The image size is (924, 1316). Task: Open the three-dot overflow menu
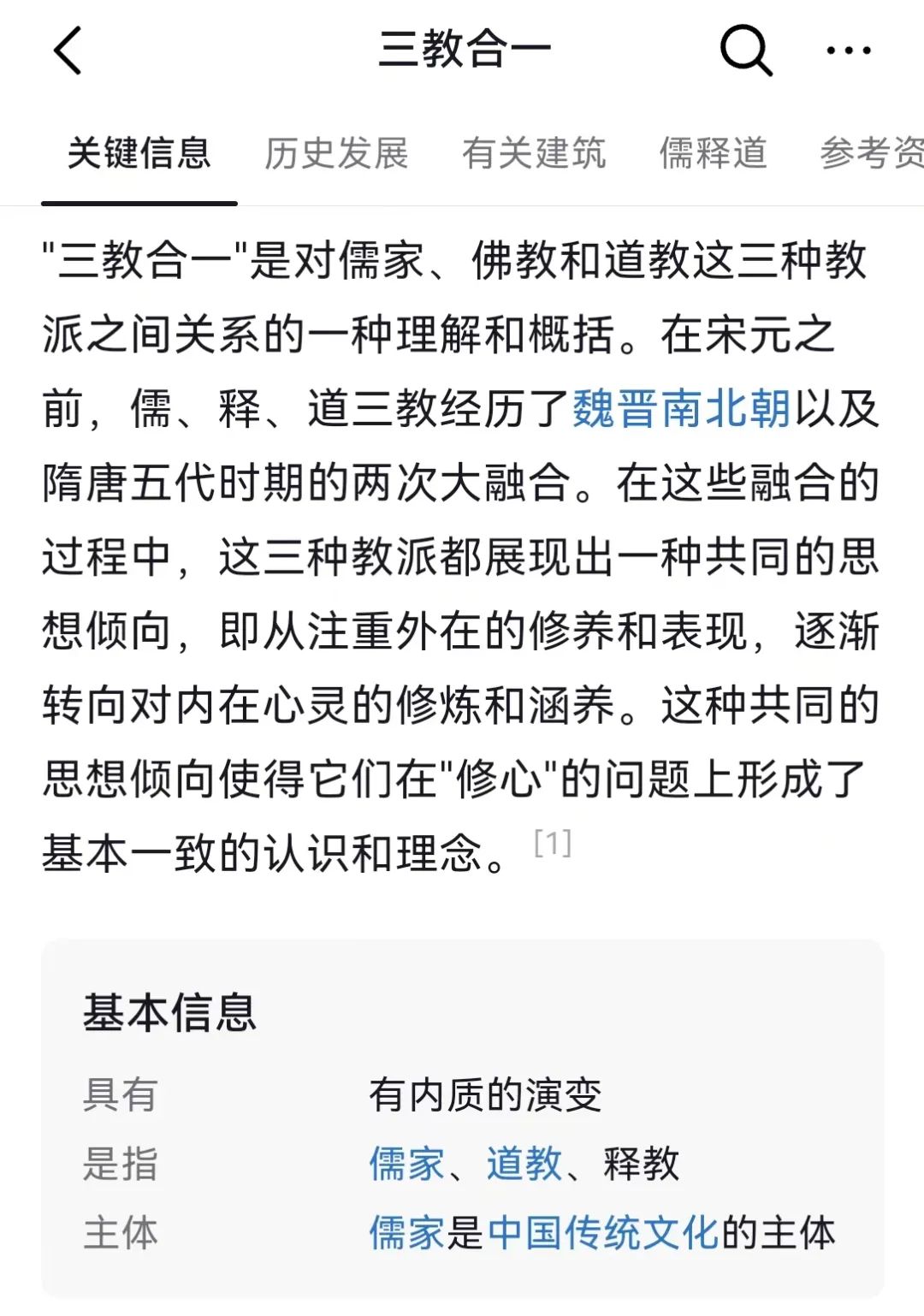(848, 50)
